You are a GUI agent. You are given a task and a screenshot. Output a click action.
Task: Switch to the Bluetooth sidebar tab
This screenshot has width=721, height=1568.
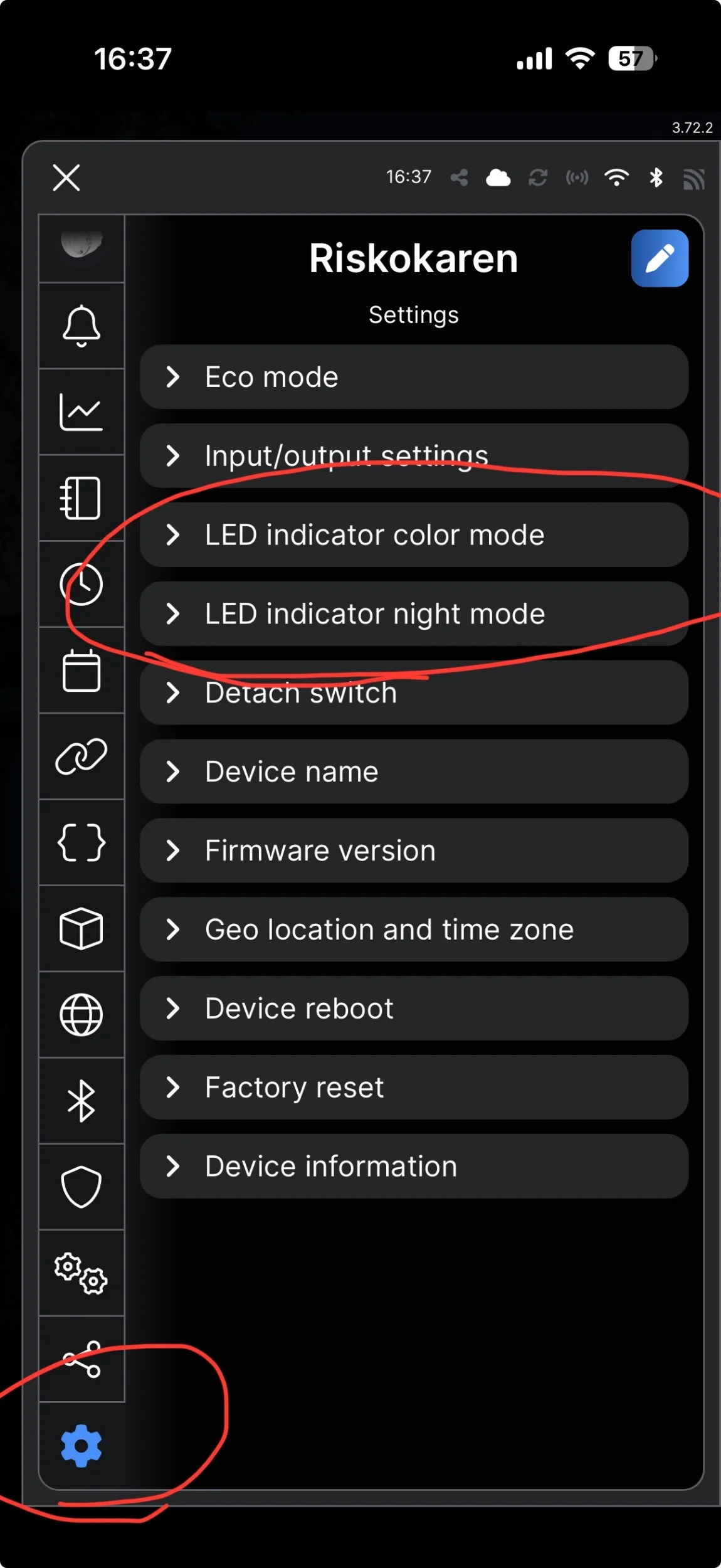point(82,1101)
